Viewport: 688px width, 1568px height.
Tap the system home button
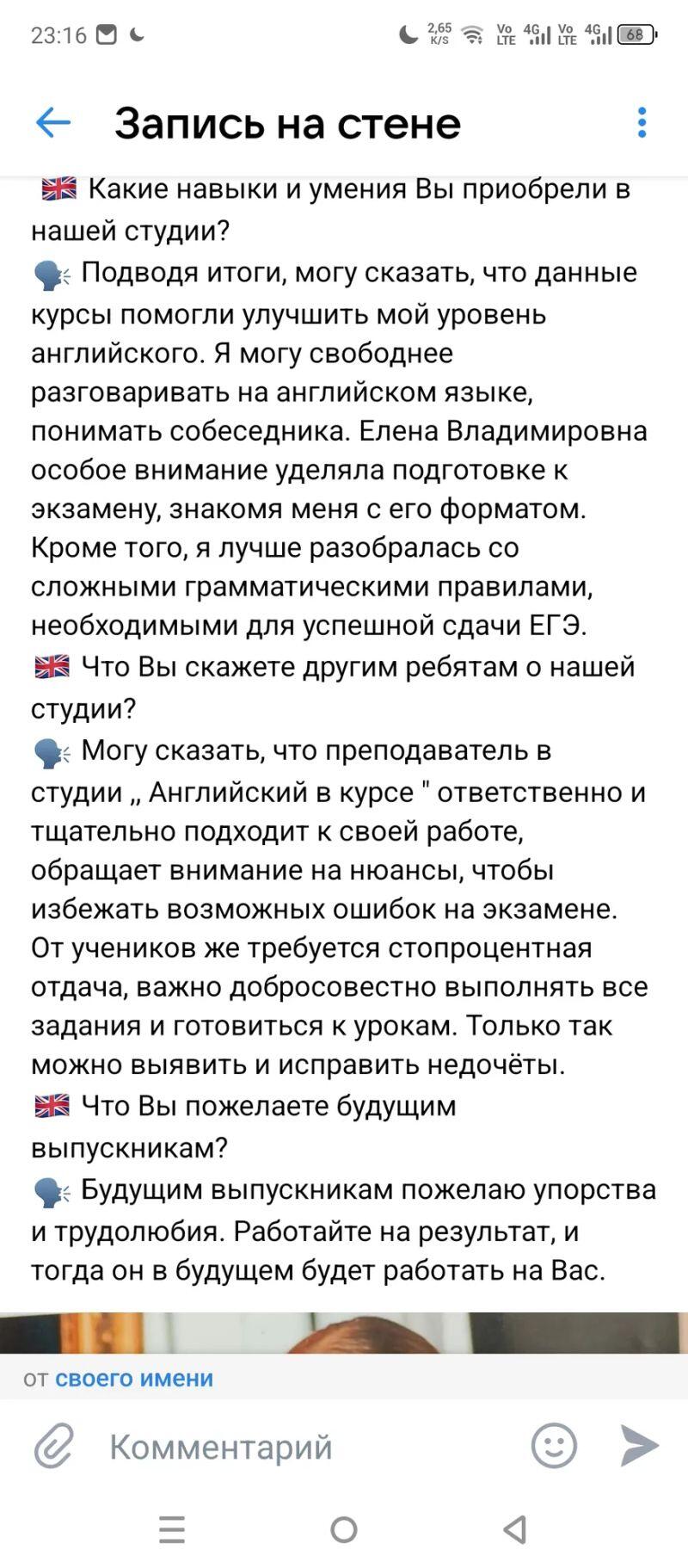click(344, 1529)
